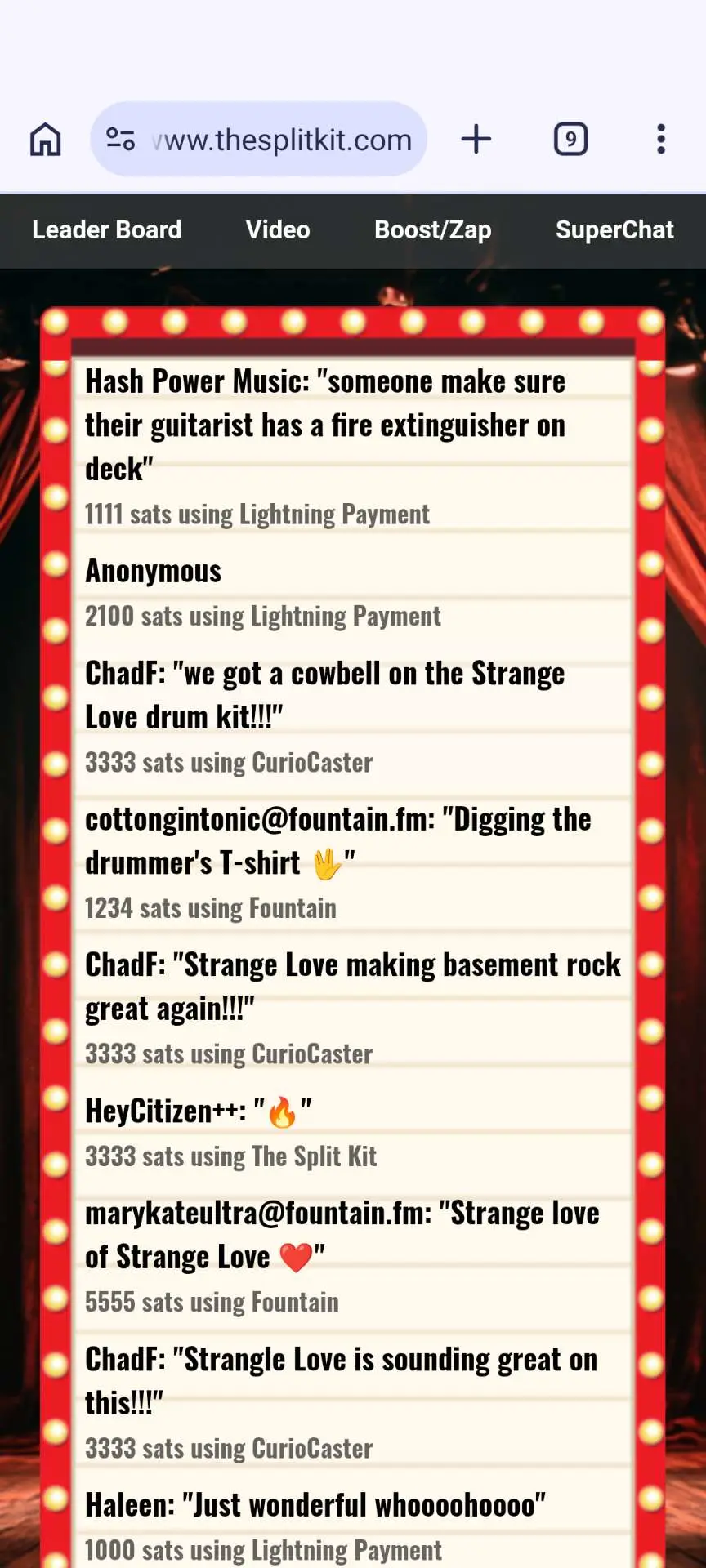Show the open tabs switcher
This screenshot has width=706, height=1568.
[570, 140]
